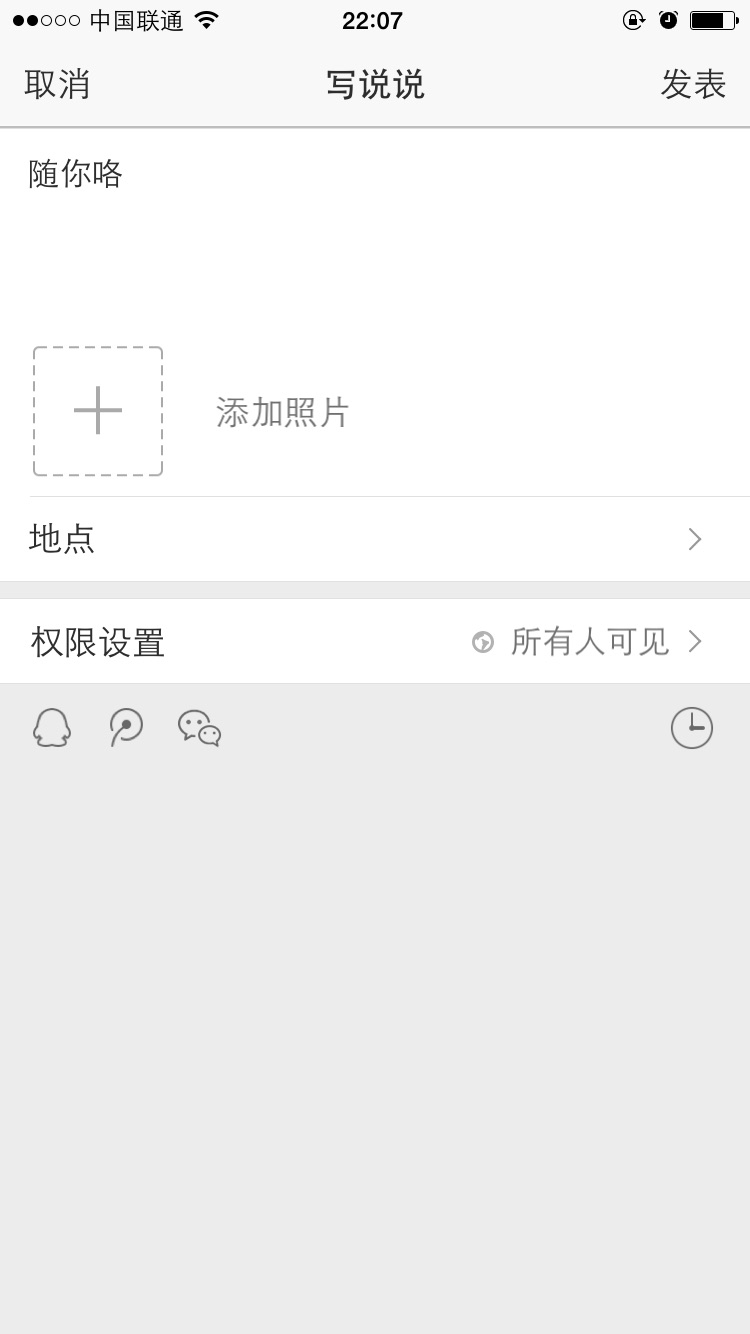Toggle sharing to WeChat icon
750x1334 pixels.
click(x=200, y=728)
